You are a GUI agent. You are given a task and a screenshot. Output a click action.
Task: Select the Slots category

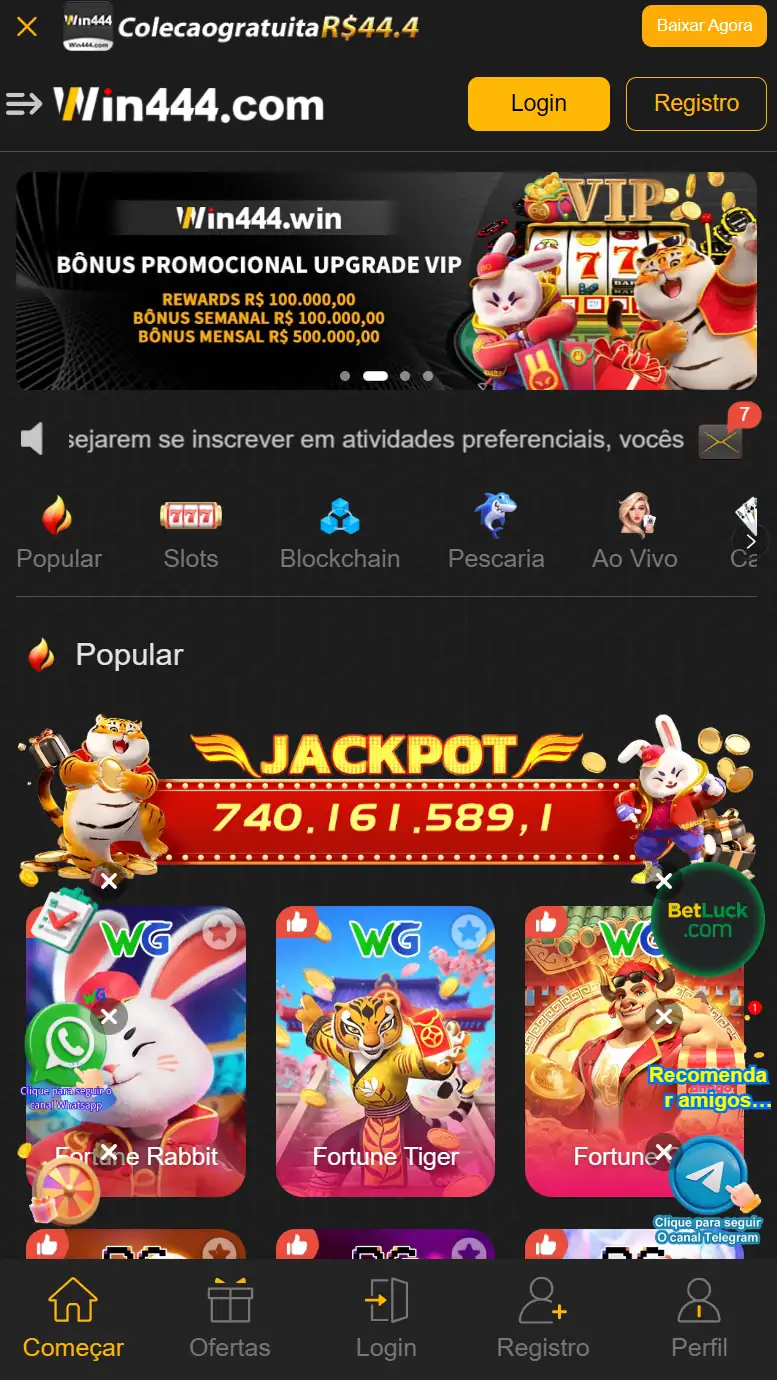coord(191,534)
